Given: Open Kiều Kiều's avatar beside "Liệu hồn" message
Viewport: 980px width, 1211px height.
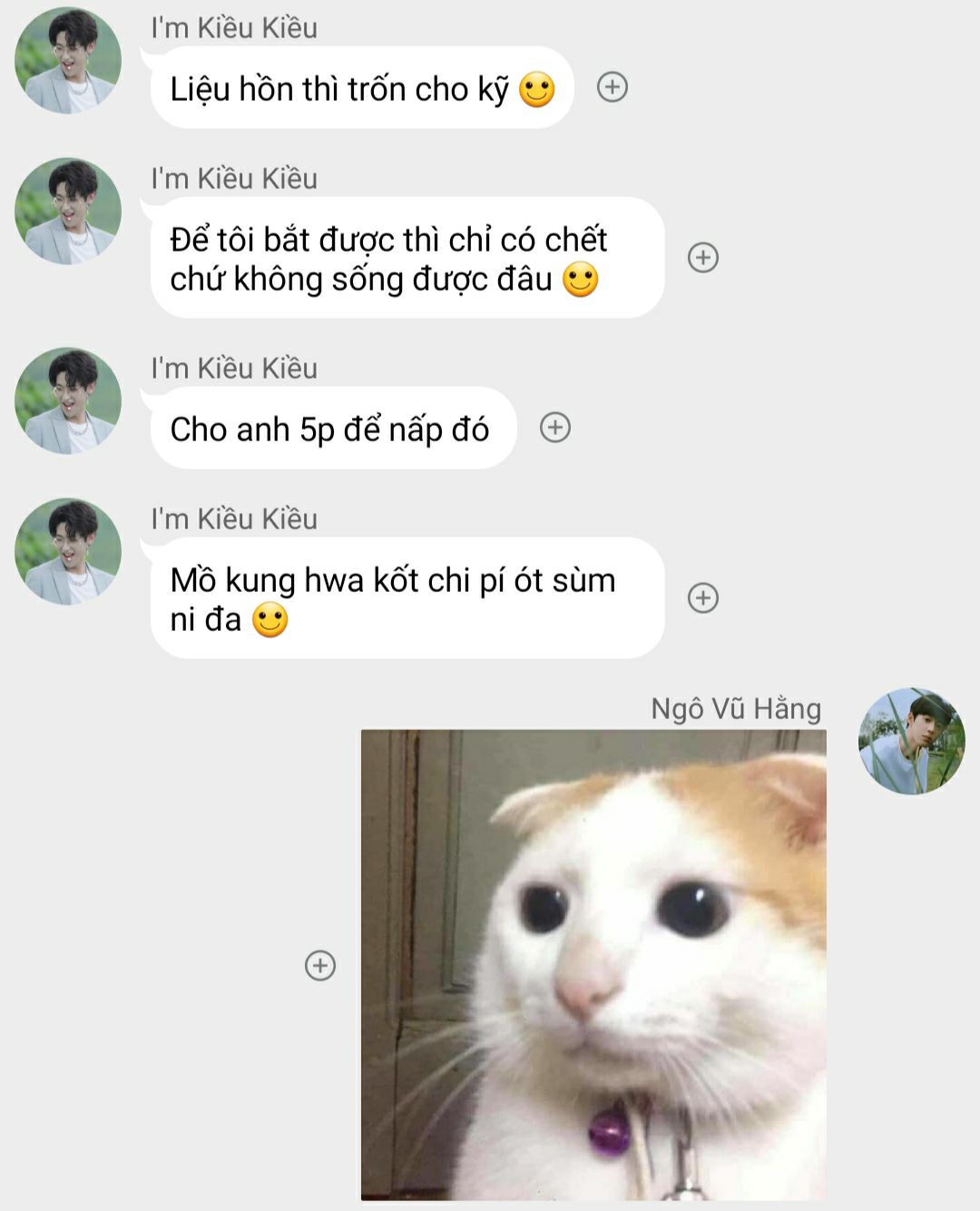Looking at the screenshot, I should coord(68,61).
